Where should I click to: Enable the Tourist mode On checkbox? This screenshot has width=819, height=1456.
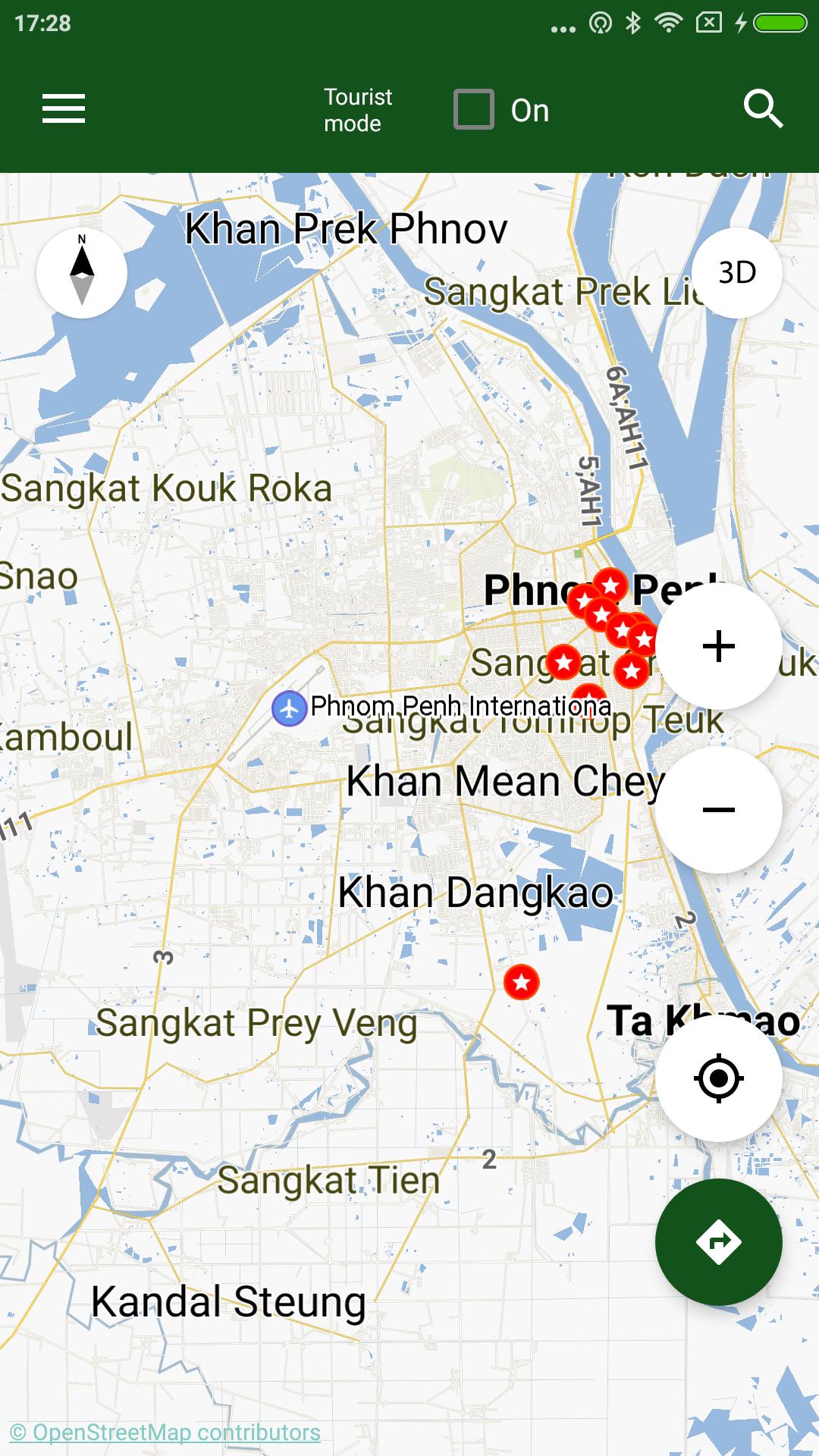(x=475, y=108)
